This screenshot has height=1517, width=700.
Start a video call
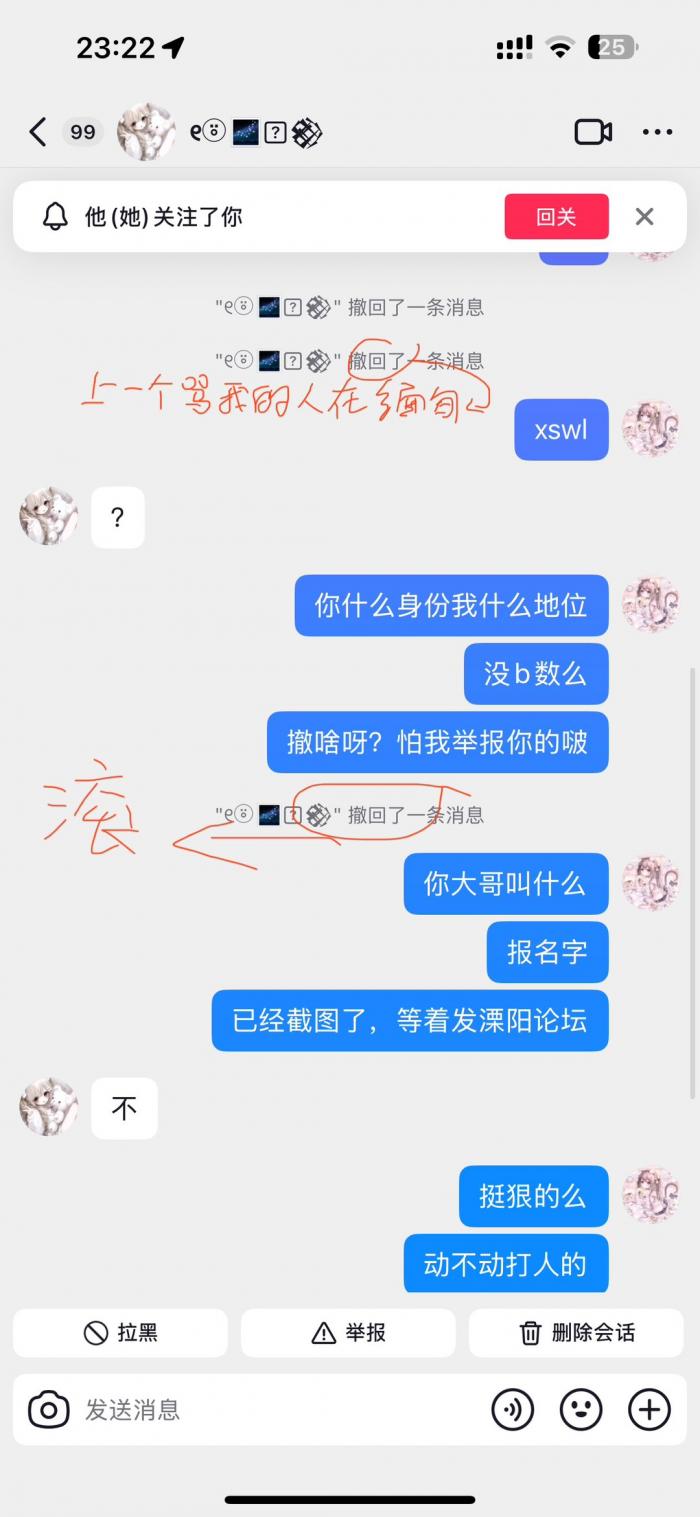coord(593,132)
